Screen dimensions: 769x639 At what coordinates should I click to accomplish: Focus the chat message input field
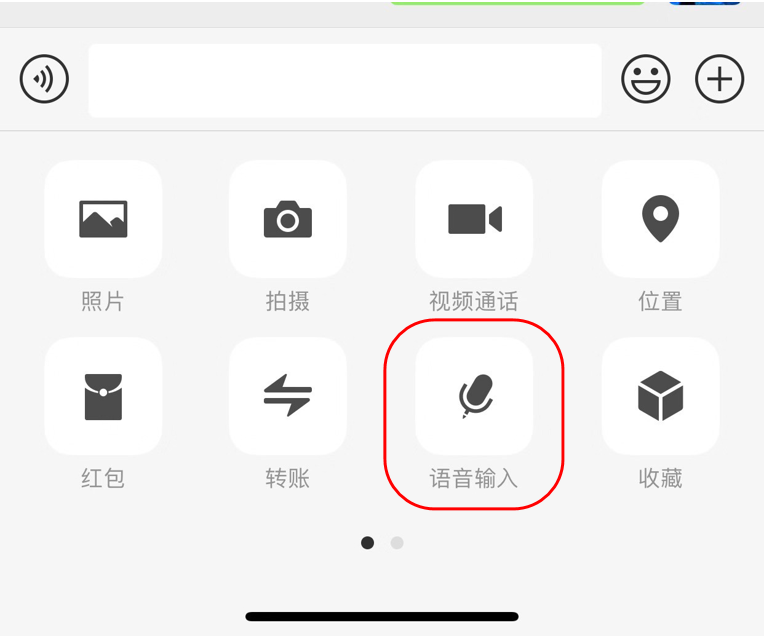tap(345, 80)
